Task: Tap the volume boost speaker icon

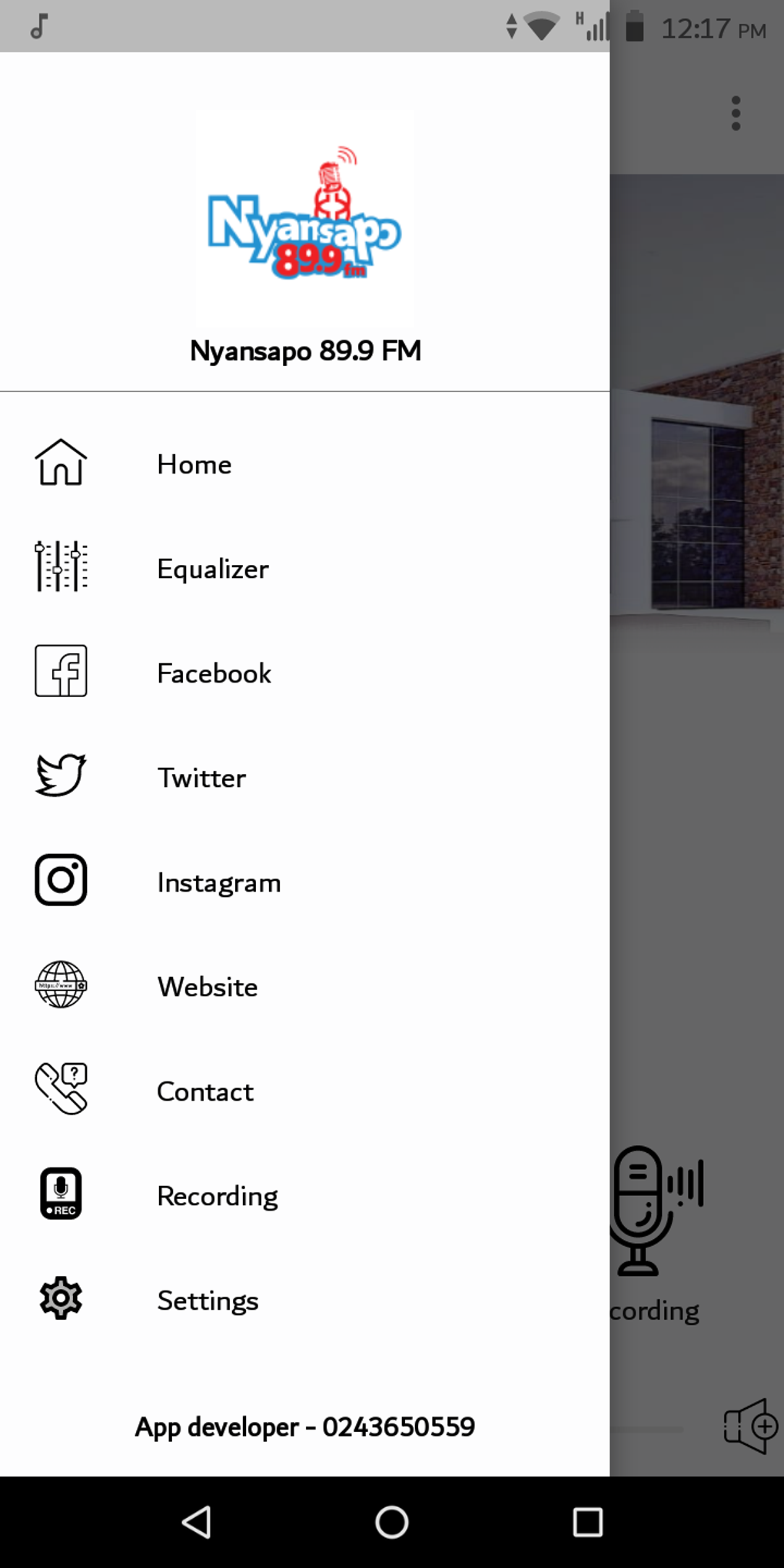Action: tap(750, 1427)
